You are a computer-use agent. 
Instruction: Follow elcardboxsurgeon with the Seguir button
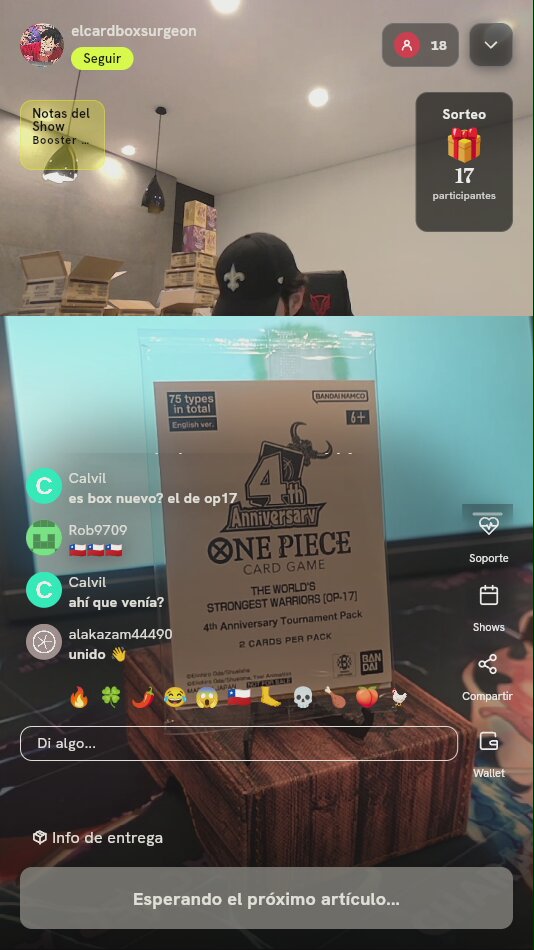(102, 59)
